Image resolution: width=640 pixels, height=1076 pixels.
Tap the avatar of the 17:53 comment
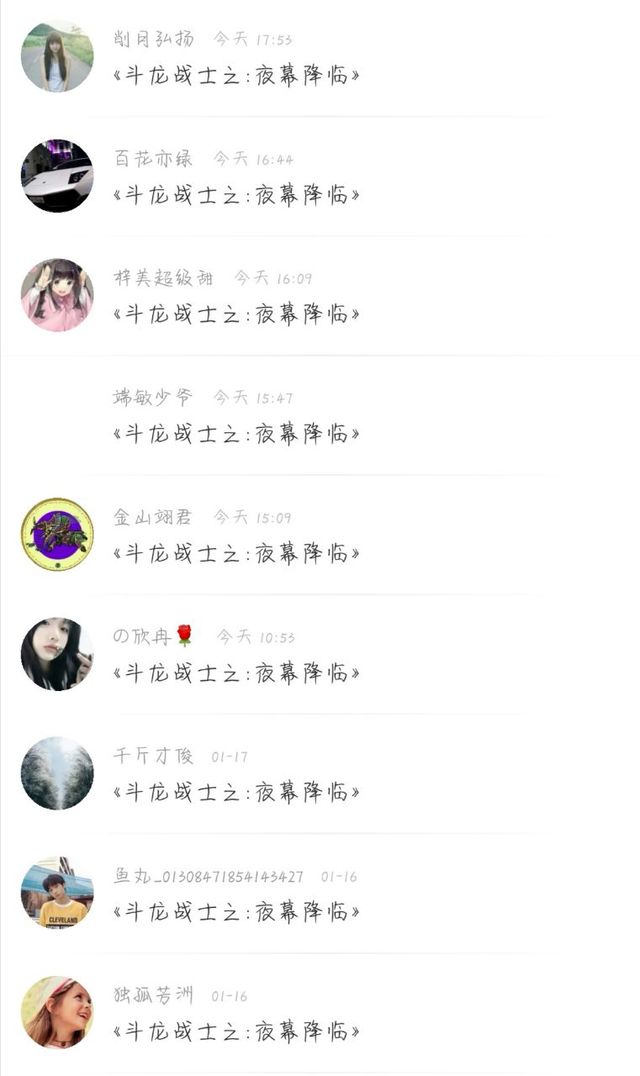click(57, 56)
